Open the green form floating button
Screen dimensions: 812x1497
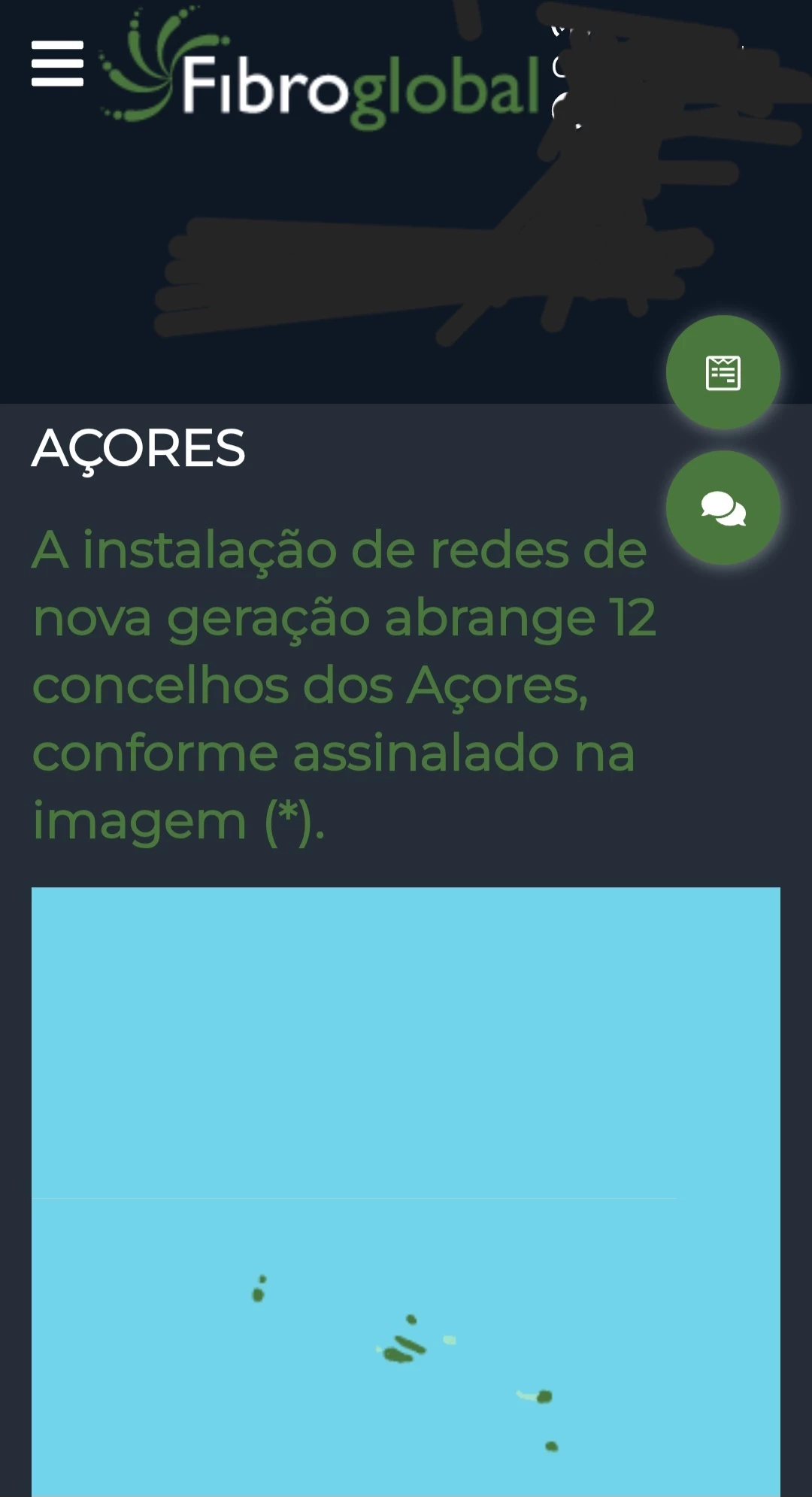coord(723,373)
